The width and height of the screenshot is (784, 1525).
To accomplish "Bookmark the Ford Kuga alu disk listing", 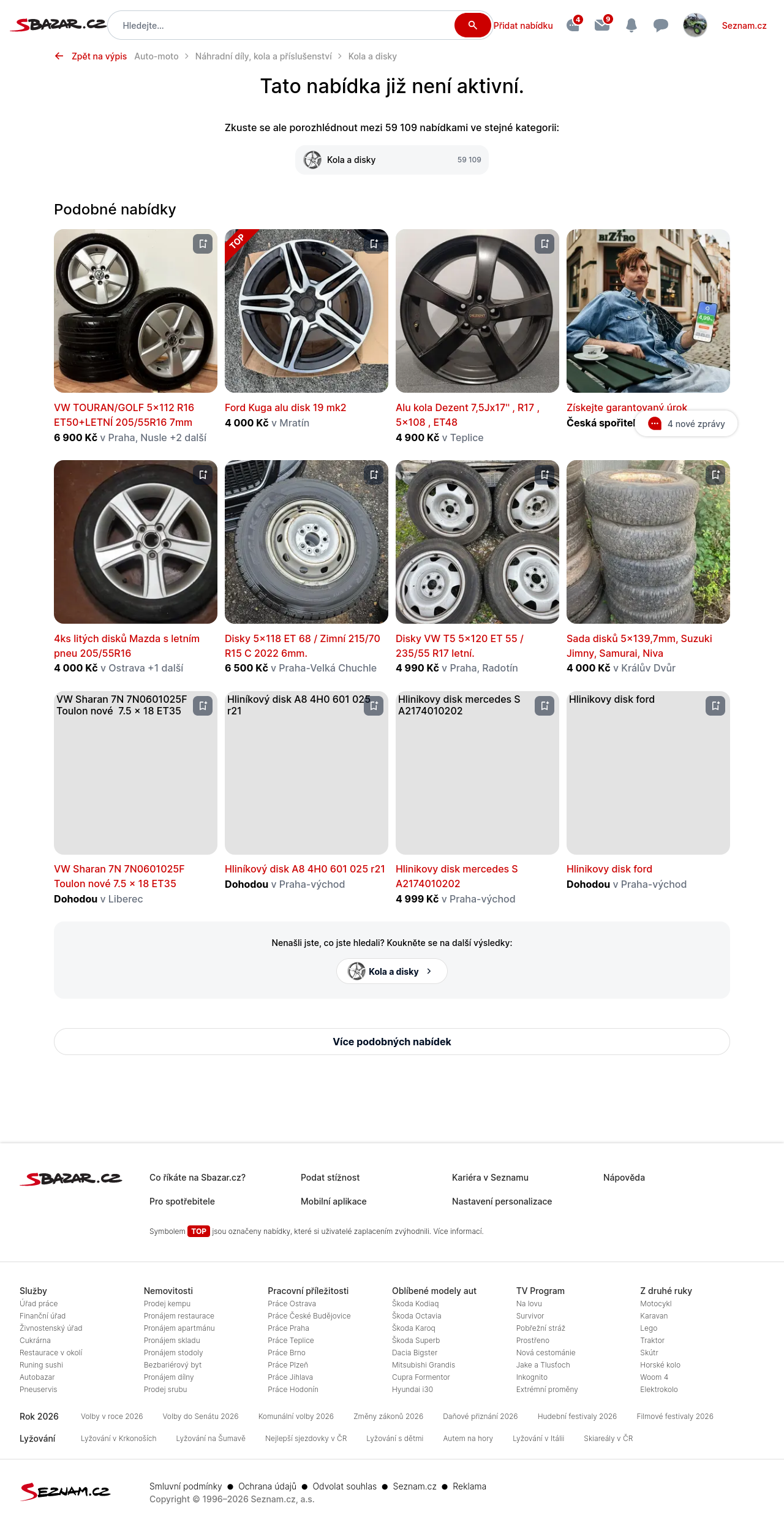I will [x=374, y=244].
